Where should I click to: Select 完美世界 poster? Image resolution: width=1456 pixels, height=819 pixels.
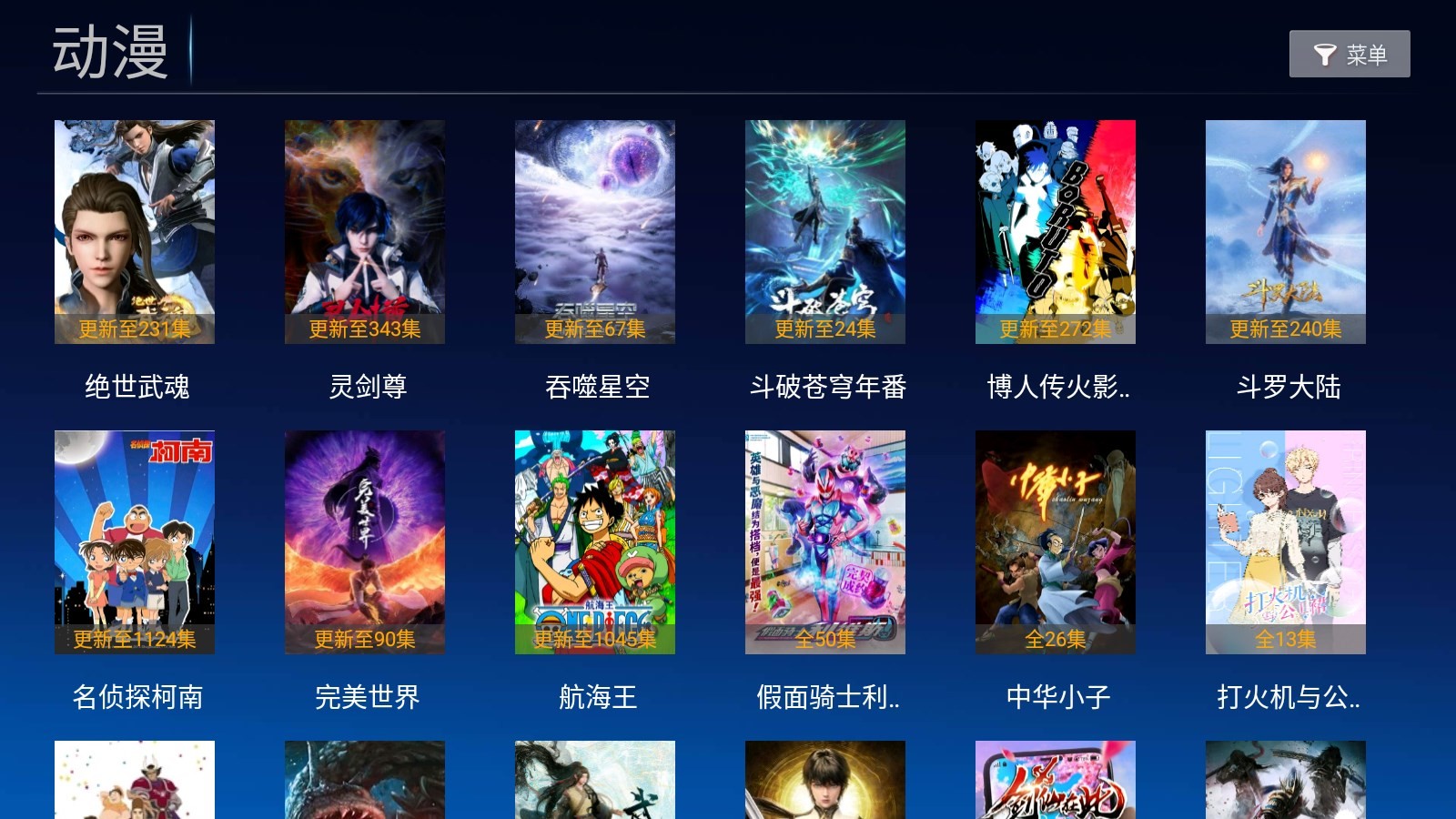pos(365,542)
